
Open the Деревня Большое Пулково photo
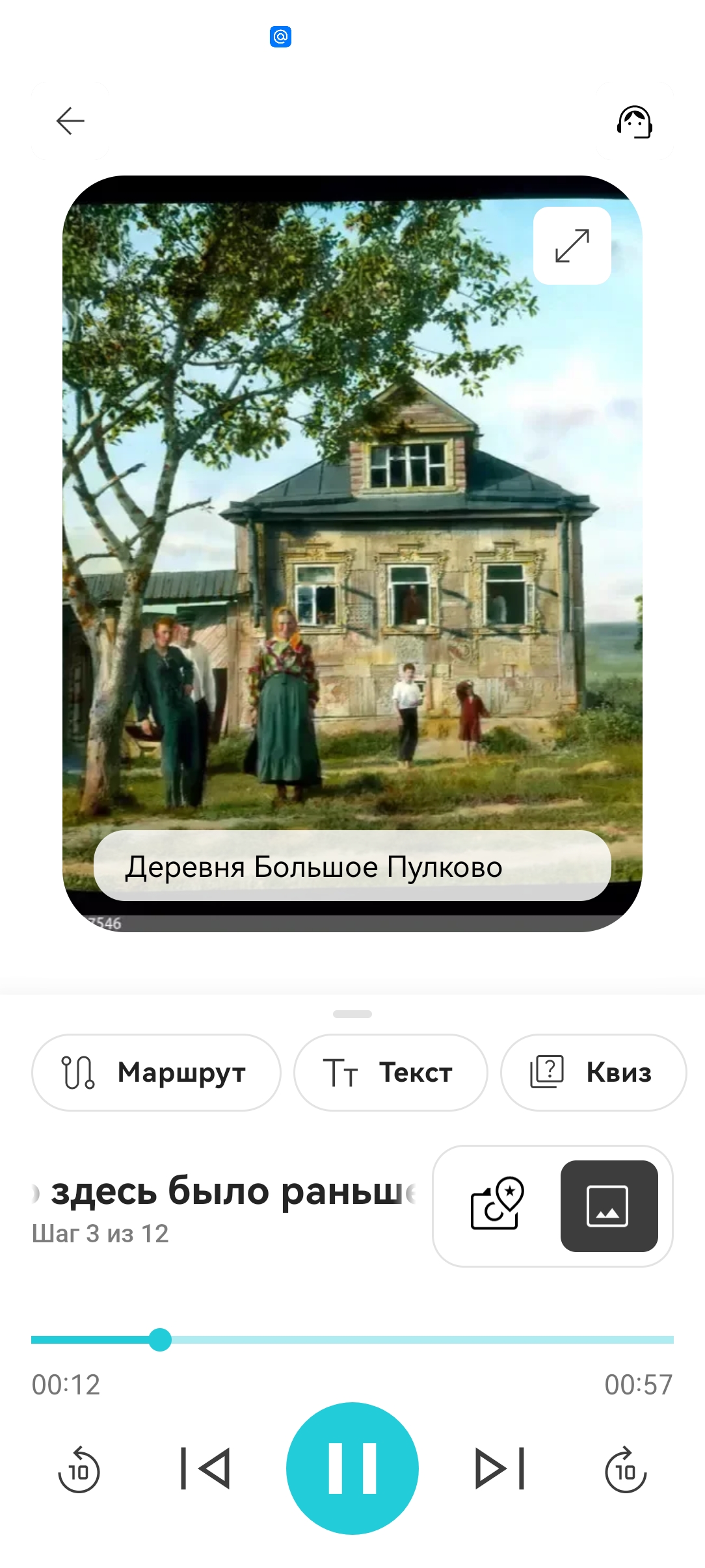coord(352,554)
